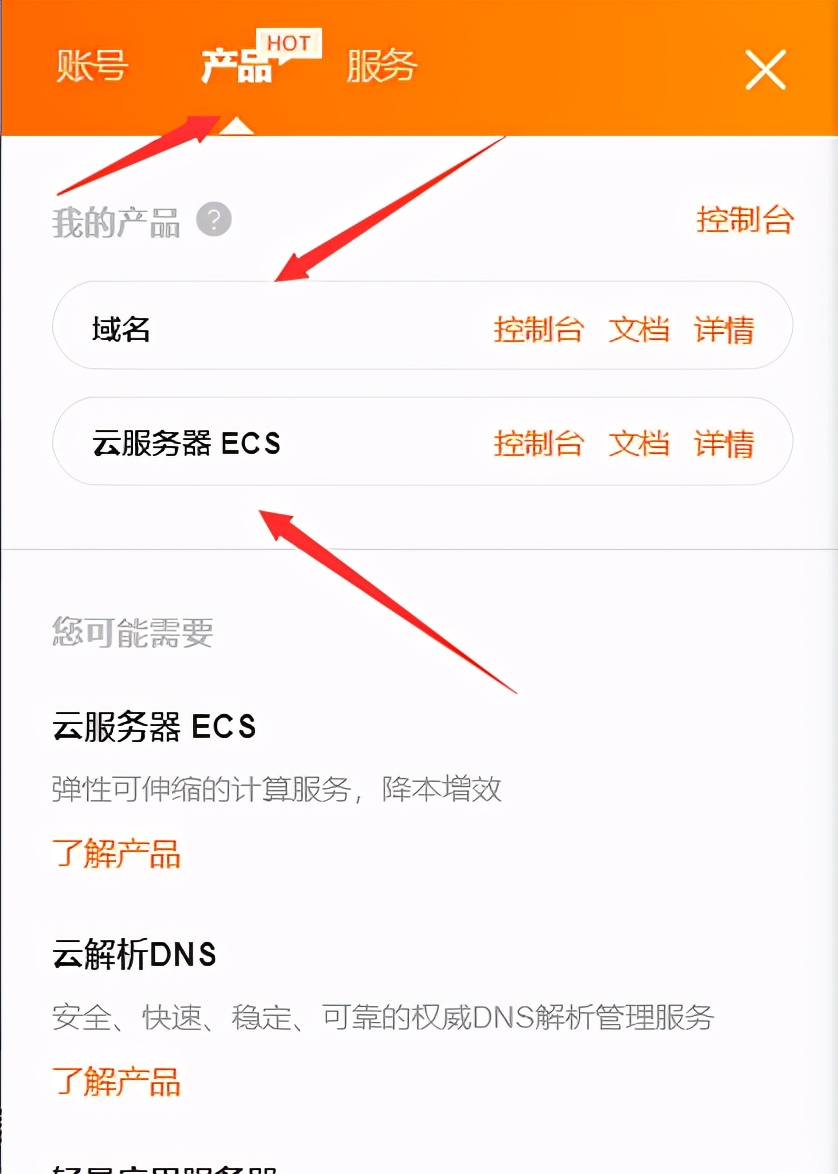This screenshot has height=1174, width=838.
Task: Click 了解产品 under 云解析DNS
Action: 117,1083
